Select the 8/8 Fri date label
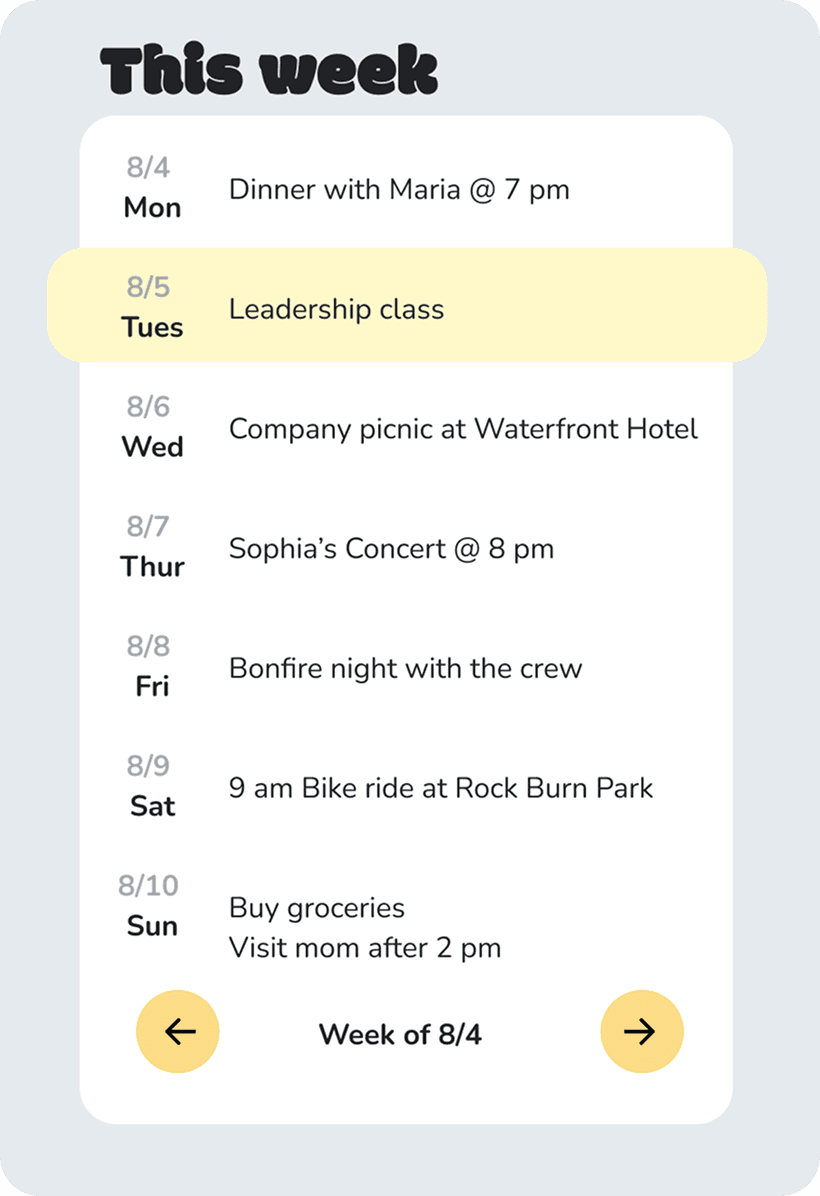820x1196 pixels. [151, 668]
